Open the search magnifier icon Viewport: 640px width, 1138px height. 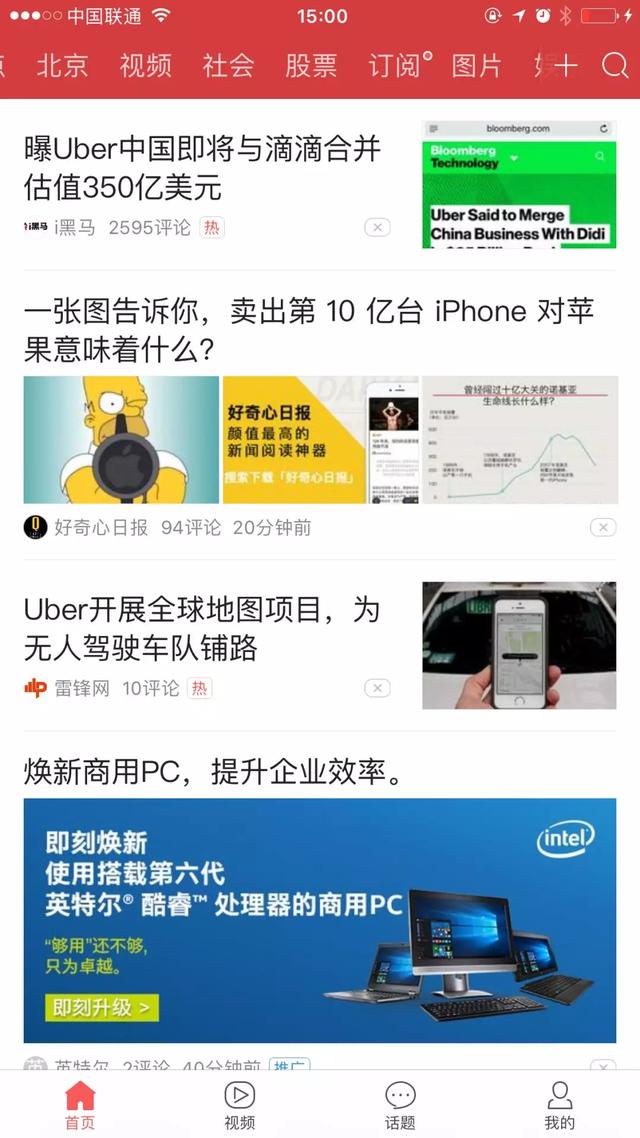(x=615, y=66)
